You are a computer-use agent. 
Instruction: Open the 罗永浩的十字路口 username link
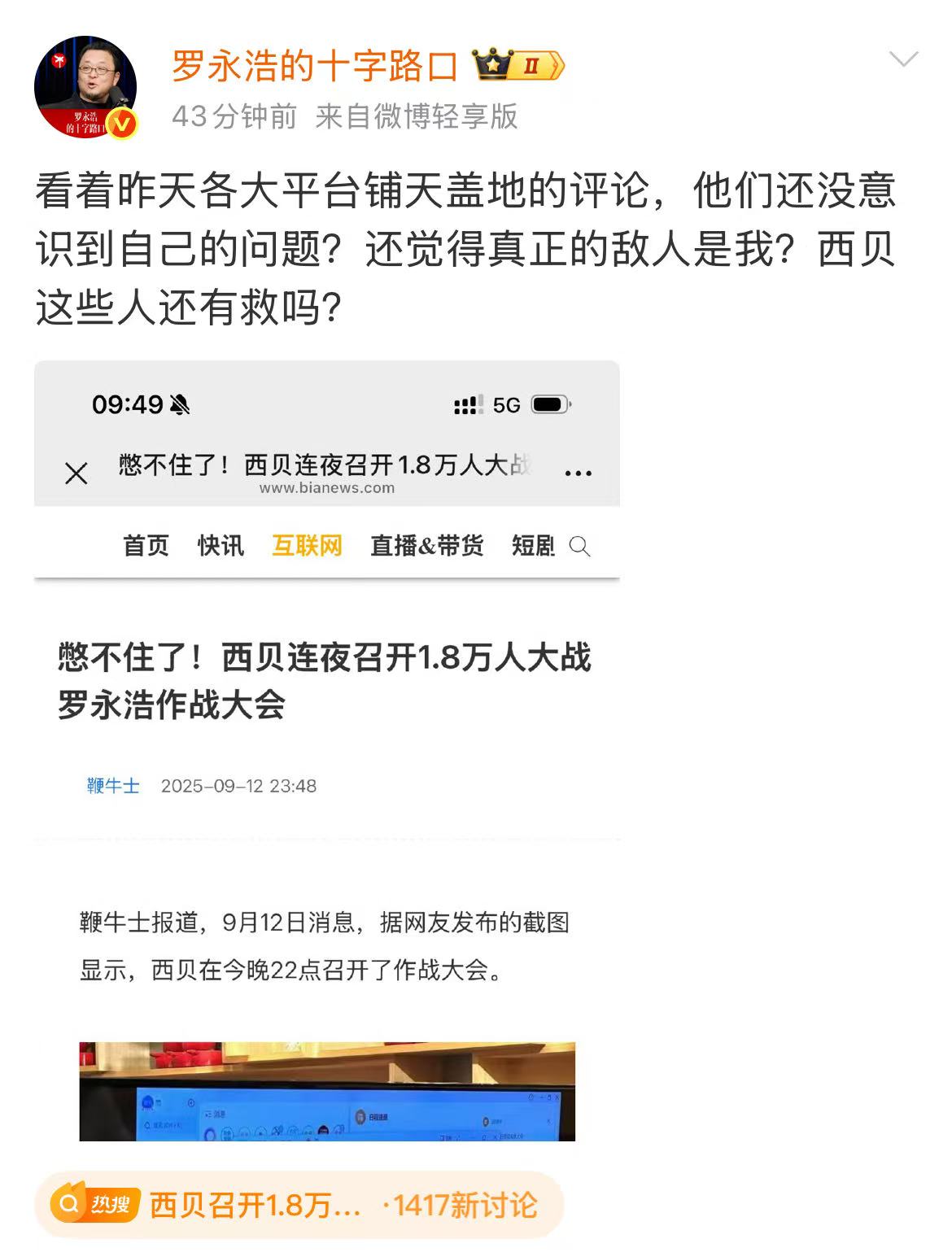click(314, 65)
